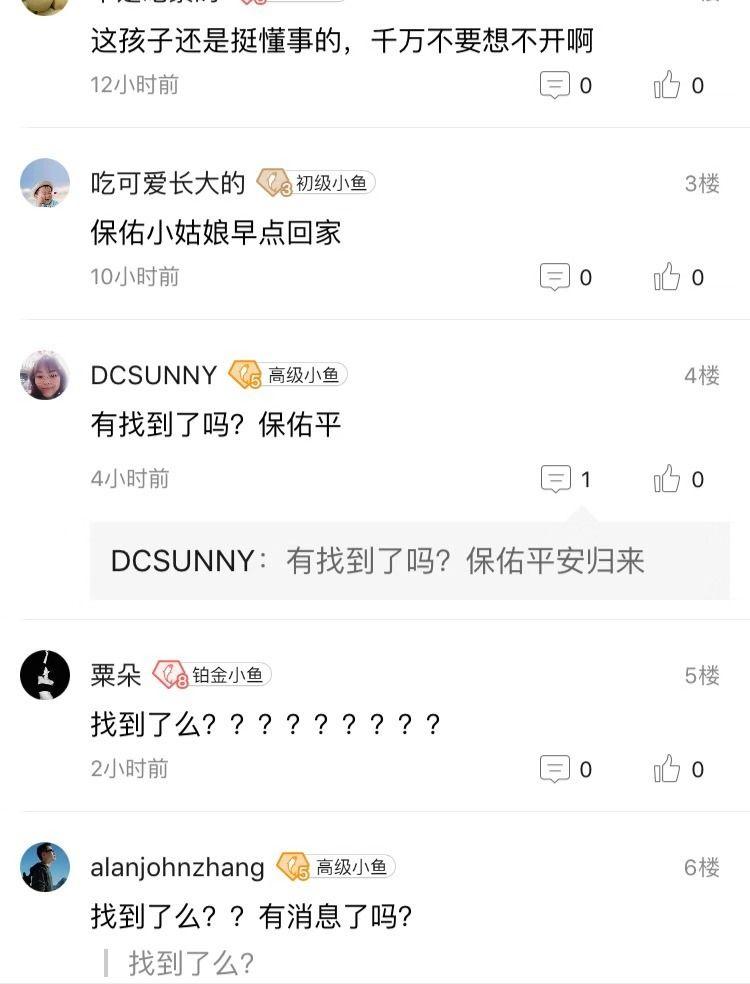Tap the username 栗朵
Screen dimensions: 750x984
click(116, 675)
